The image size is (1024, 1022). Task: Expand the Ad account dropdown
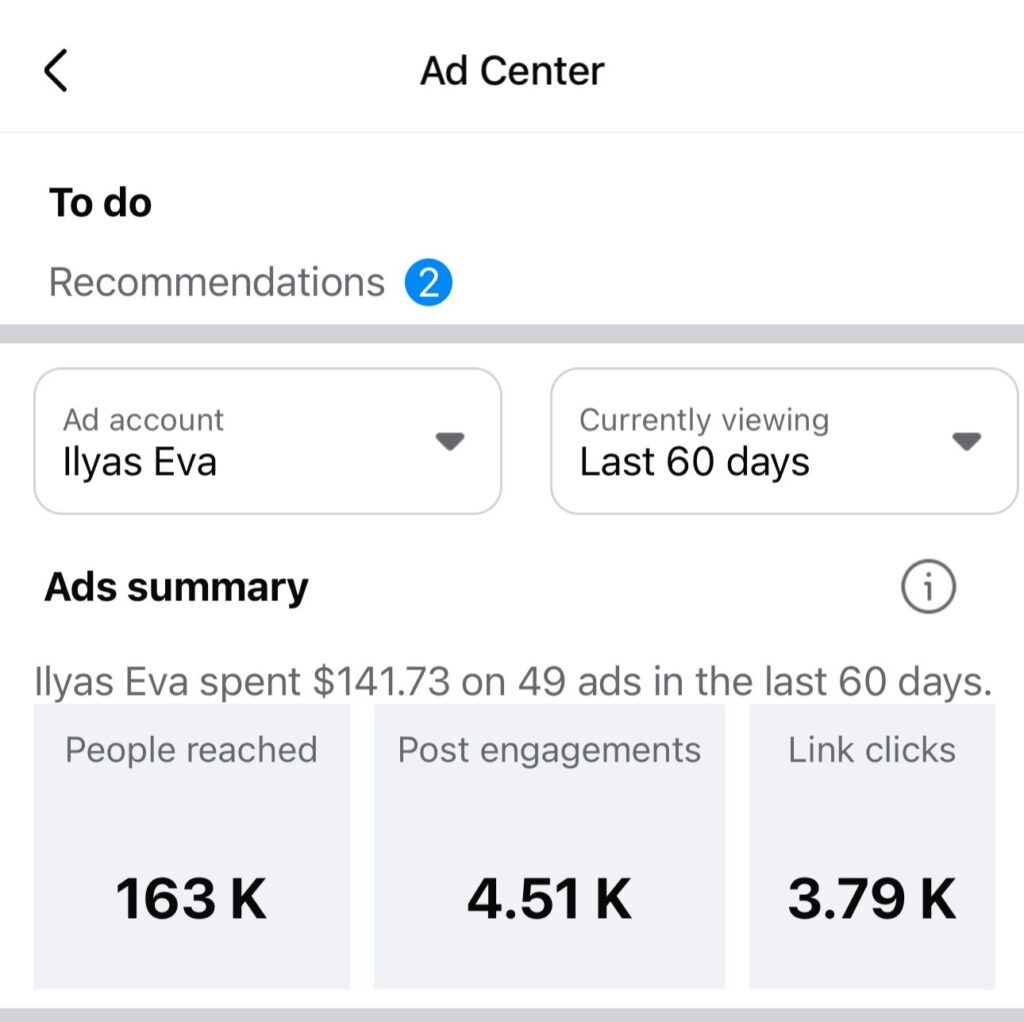point(268,441)
